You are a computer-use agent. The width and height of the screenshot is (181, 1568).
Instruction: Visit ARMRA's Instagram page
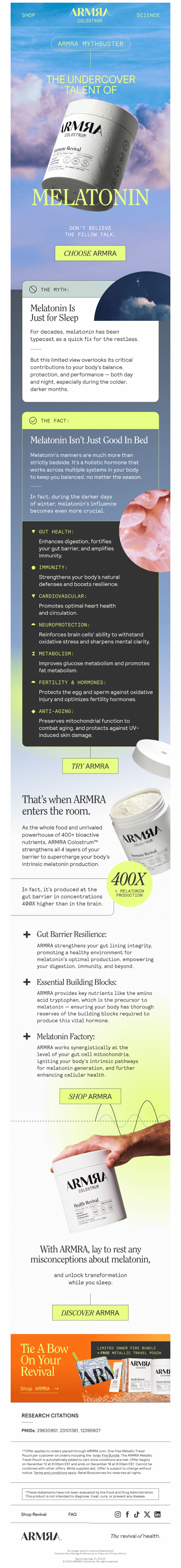[x=118, y=1514]
